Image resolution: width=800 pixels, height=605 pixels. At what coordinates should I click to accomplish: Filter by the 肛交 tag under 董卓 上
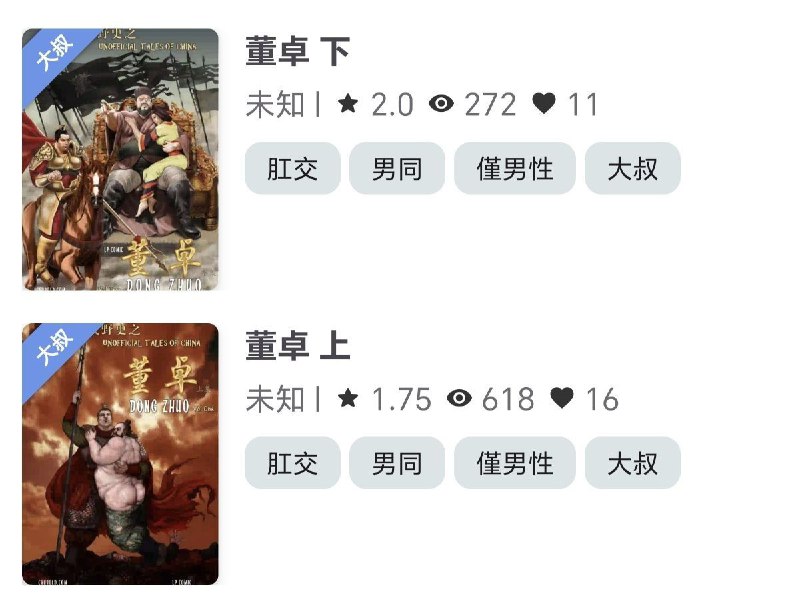(x=292, y=463)
